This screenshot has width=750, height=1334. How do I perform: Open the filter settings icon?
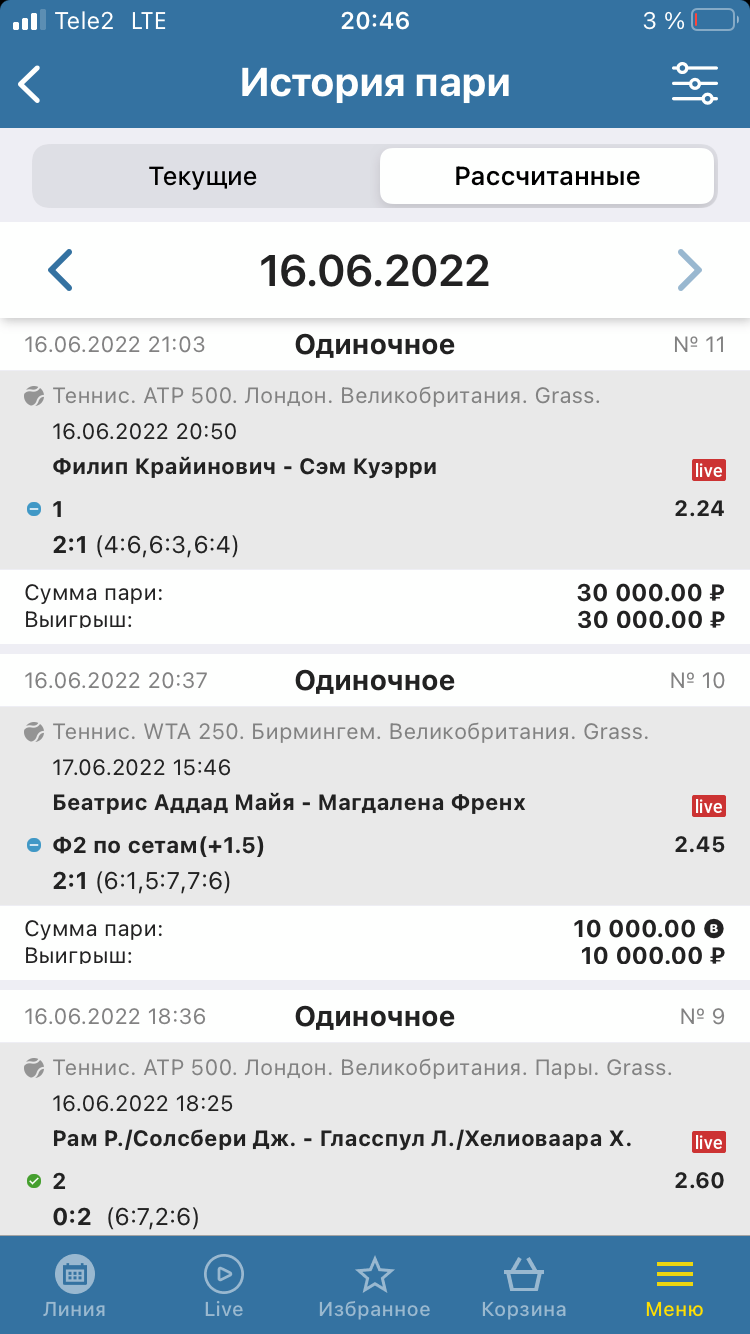694,84
